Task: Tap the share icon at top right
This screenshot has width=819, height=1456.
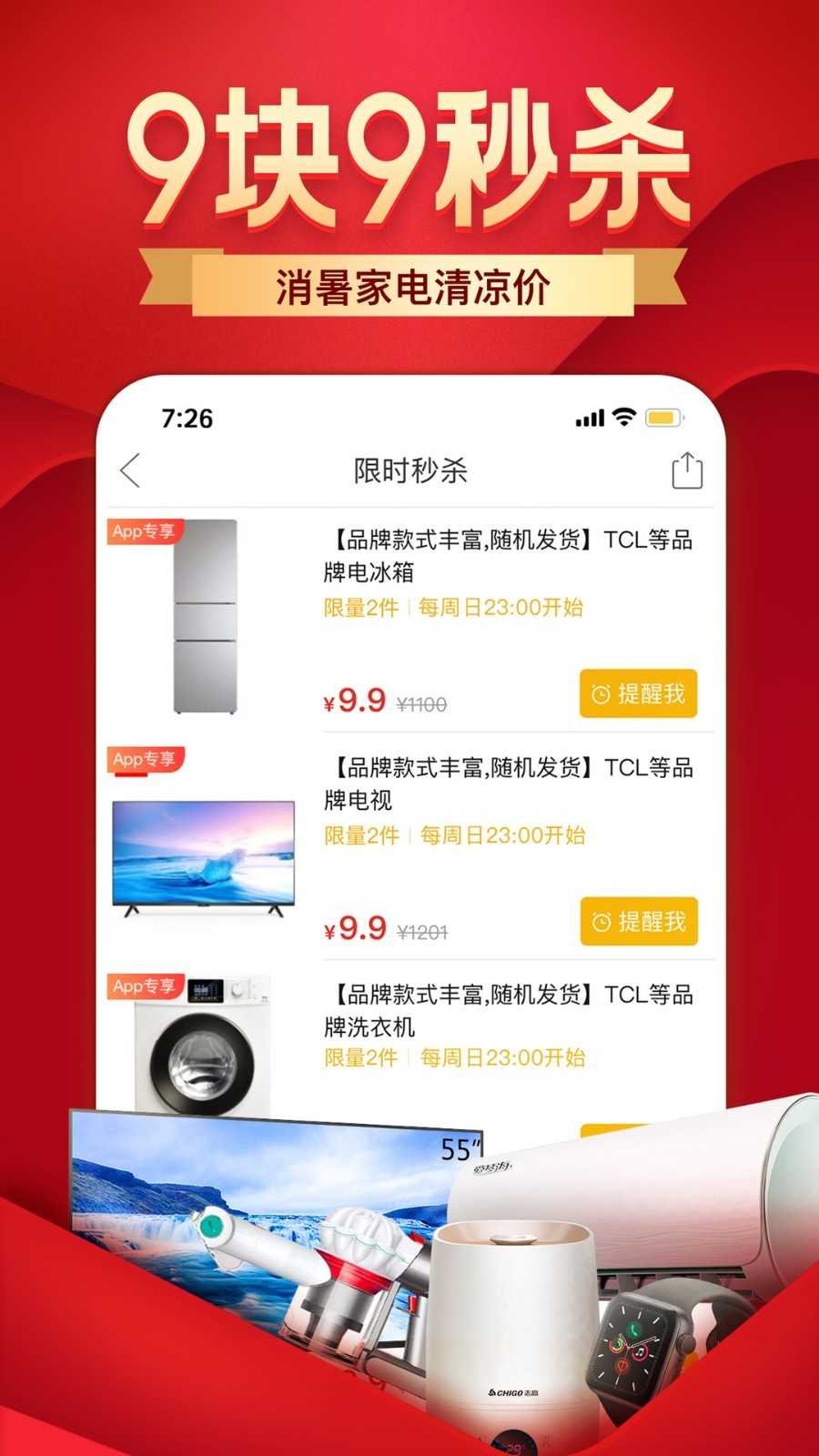Action: point(687,472)
